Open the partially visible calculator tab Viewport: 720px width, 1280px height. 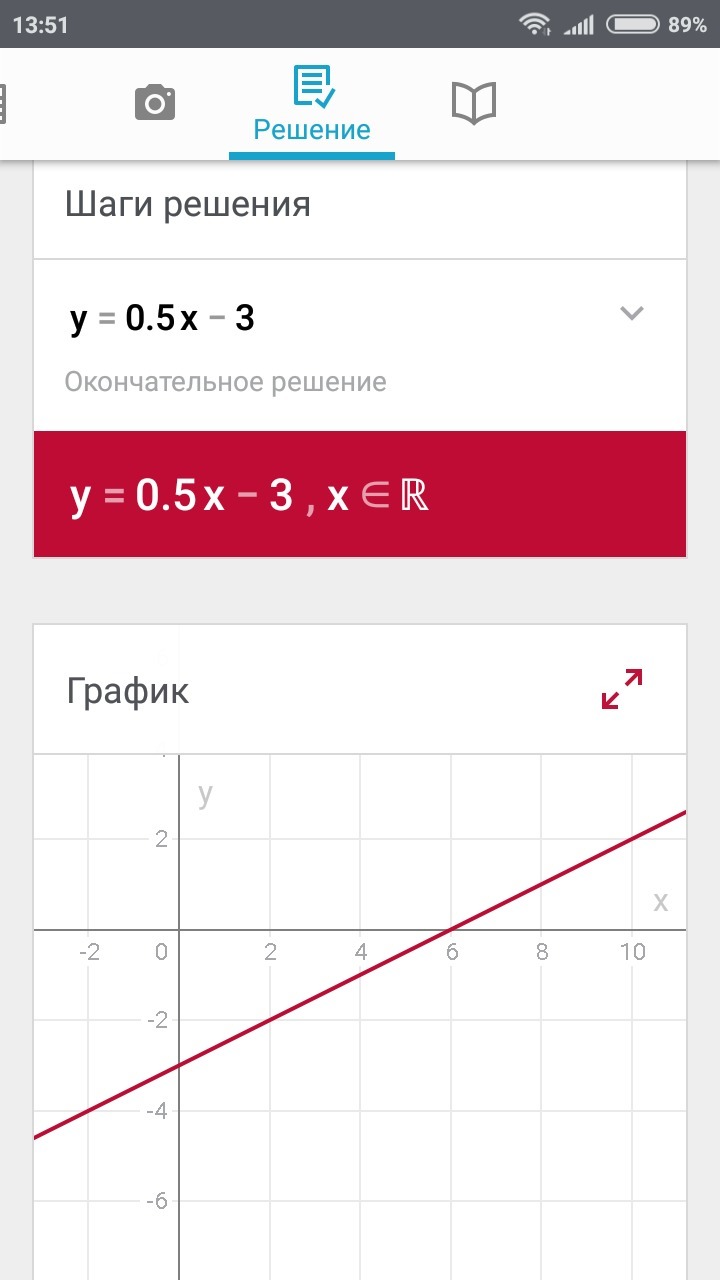click(3, 103)
